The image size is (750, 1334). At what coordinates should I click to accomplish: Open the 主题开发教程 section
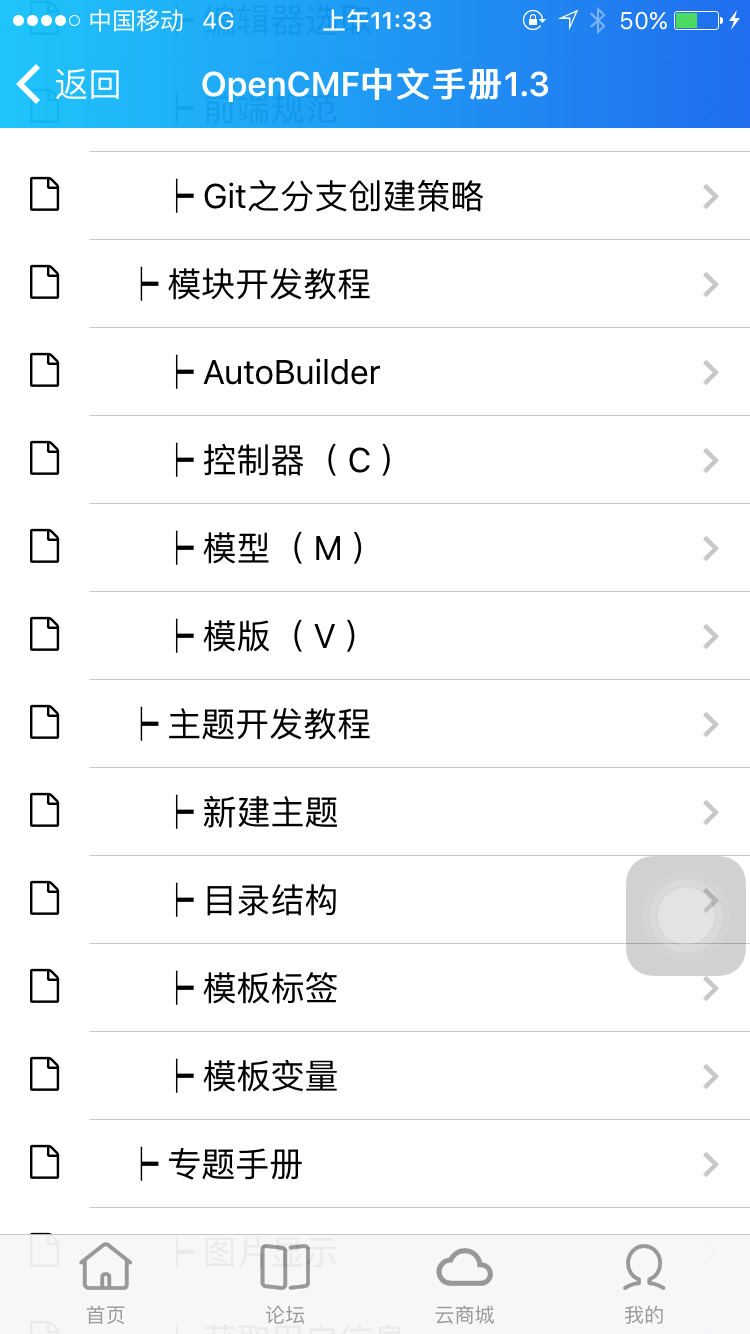click(x=375, y=724)
